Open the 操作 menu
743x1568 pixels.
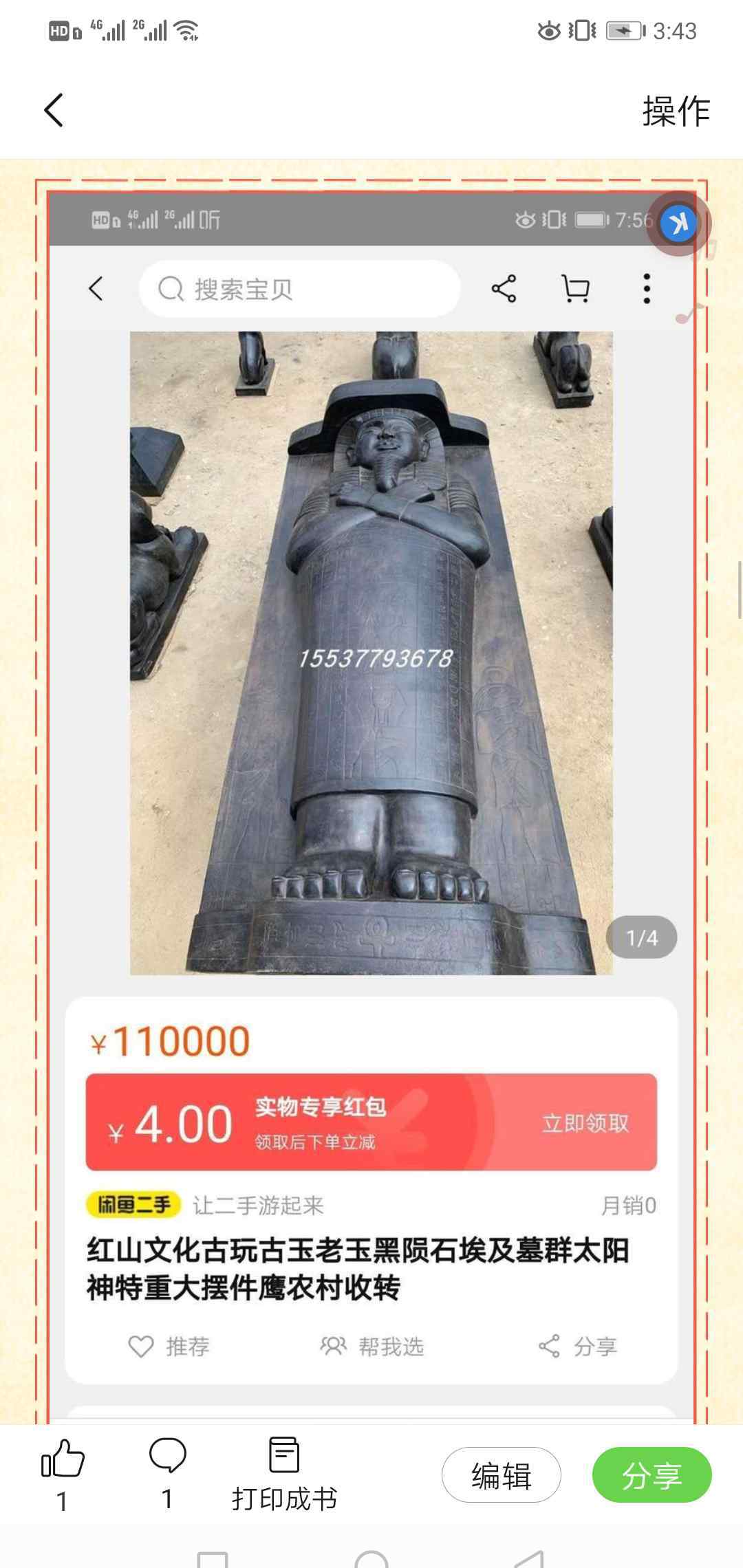pyautogui.click(x=676, y=111)
